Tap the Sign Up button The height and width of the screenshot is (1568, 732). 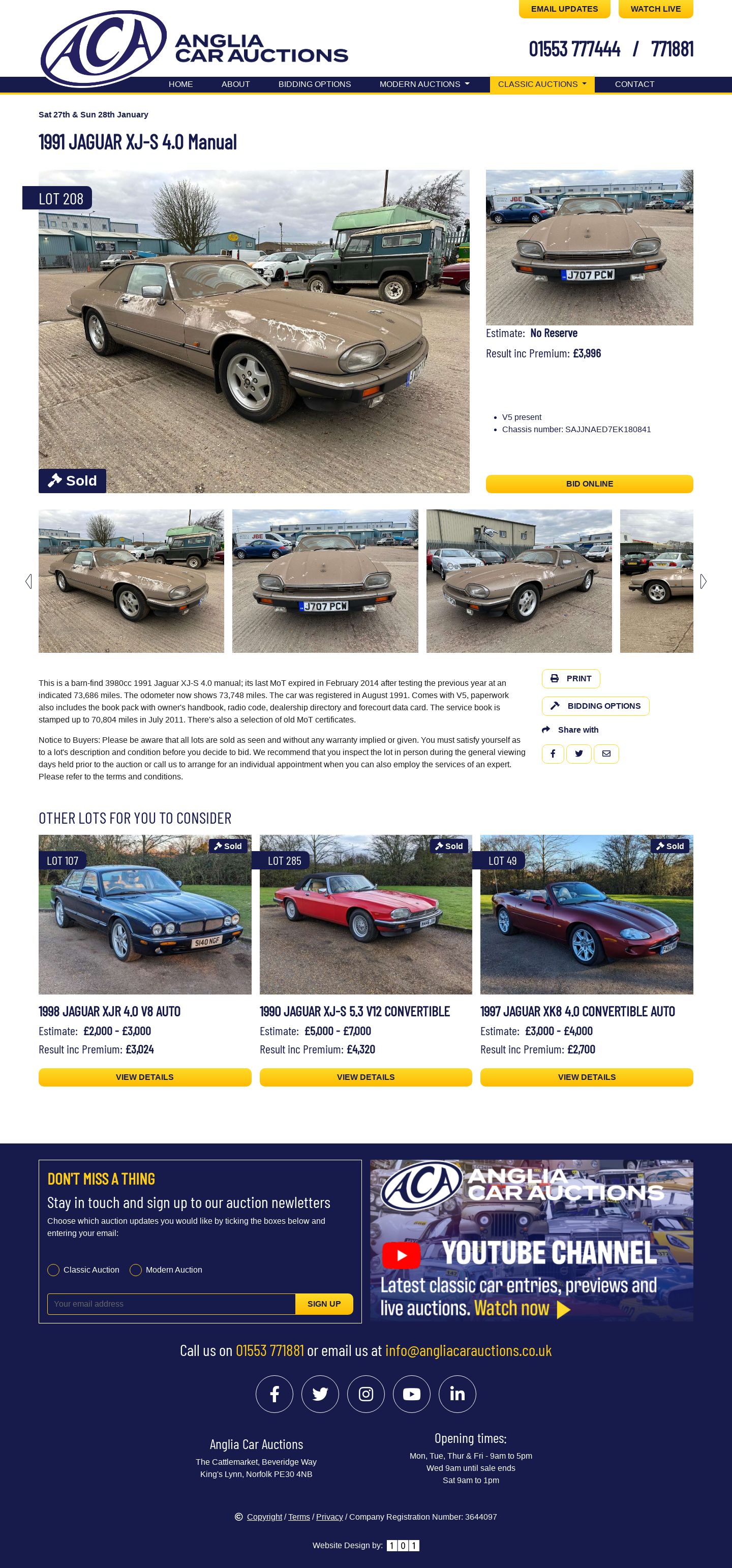click(324, 1304)
